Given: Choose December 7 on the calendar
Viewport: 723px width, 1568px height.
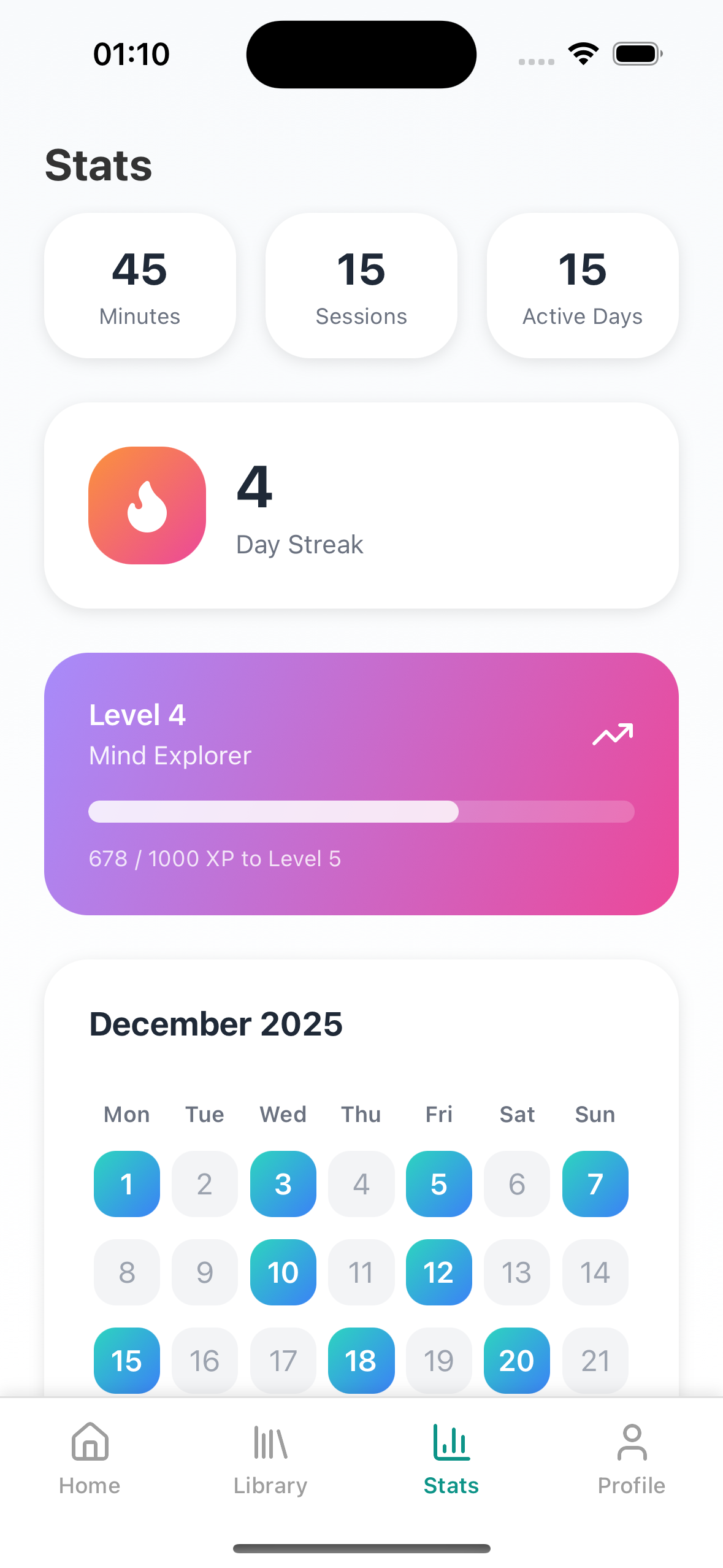Looking at the screenshot, I should (595, 1183).
